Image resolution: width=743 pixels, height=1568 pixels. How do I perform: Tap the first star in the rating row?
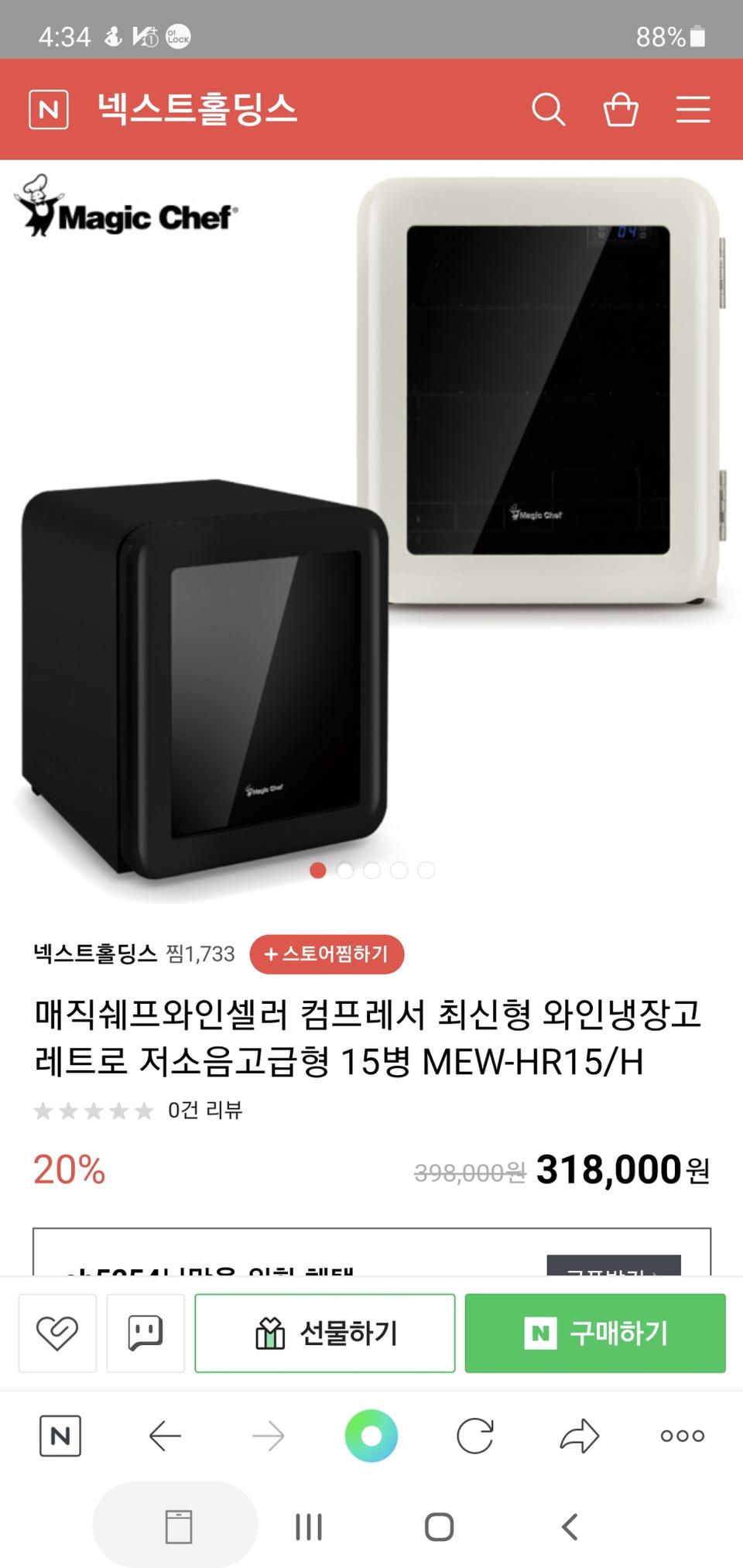(x=44, y=1111)
